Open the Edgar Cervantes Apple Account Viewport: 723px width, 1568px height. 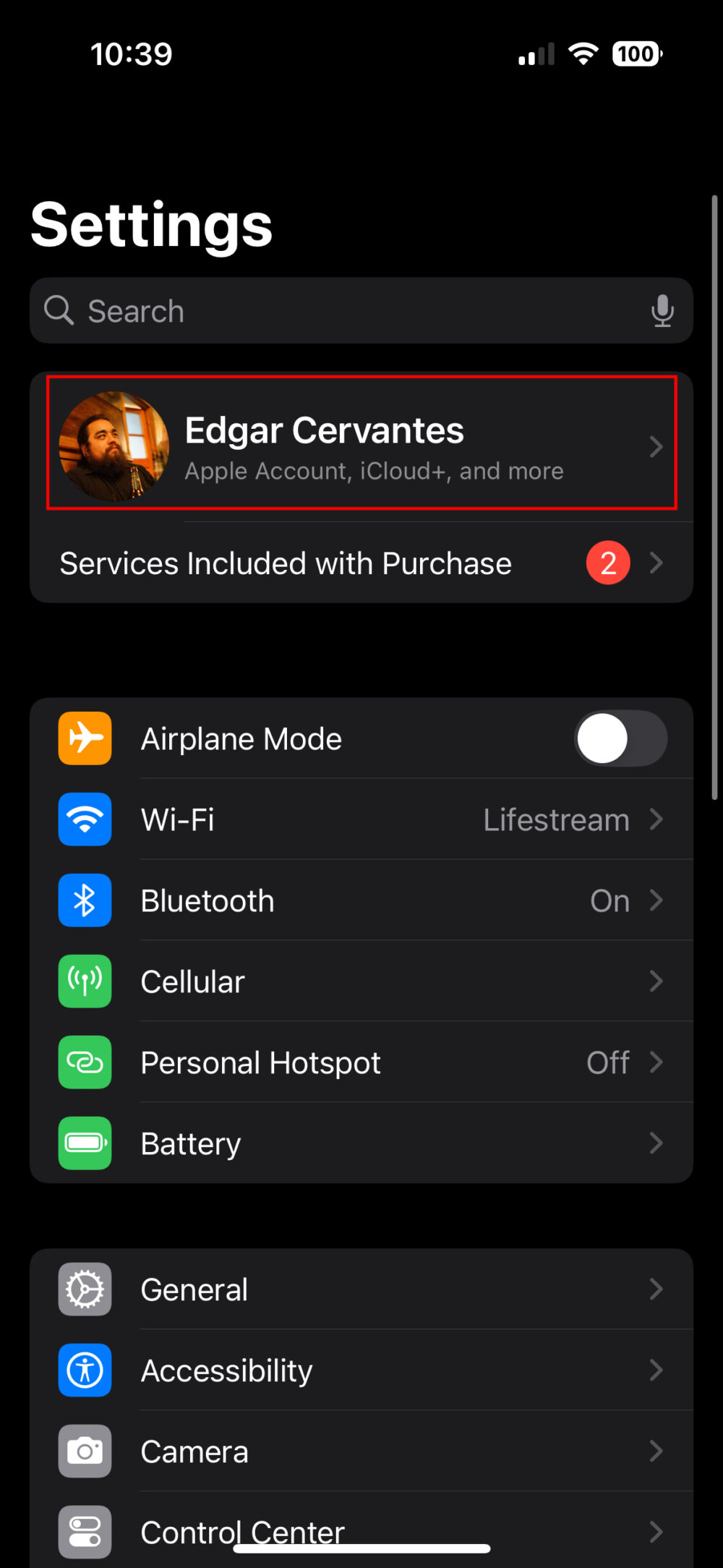pos(325,446)
